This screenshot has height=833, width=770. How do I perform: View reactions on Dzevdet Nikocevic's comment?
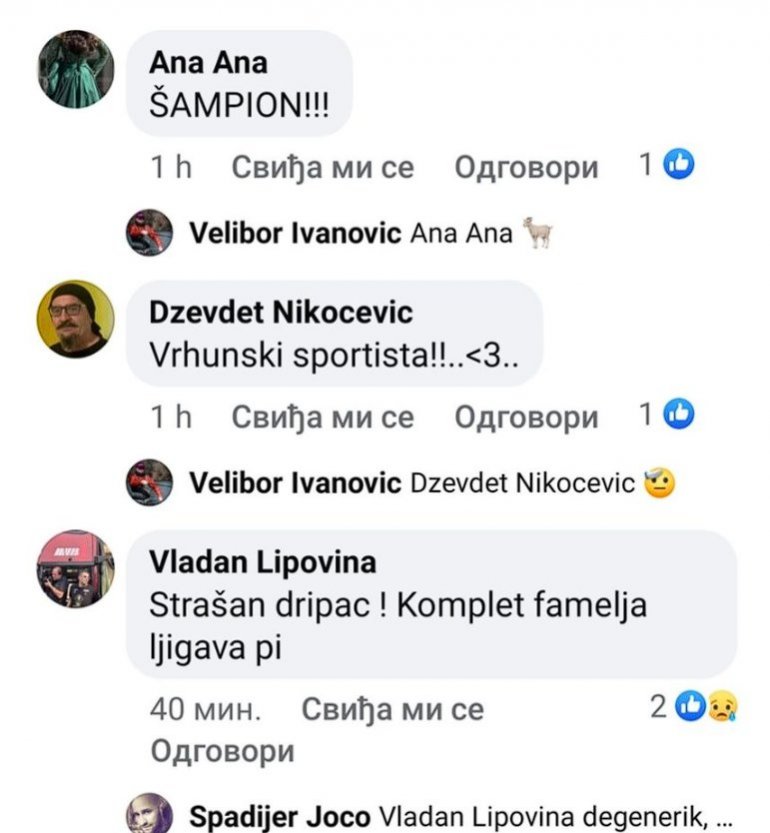[x=669, y=414]
